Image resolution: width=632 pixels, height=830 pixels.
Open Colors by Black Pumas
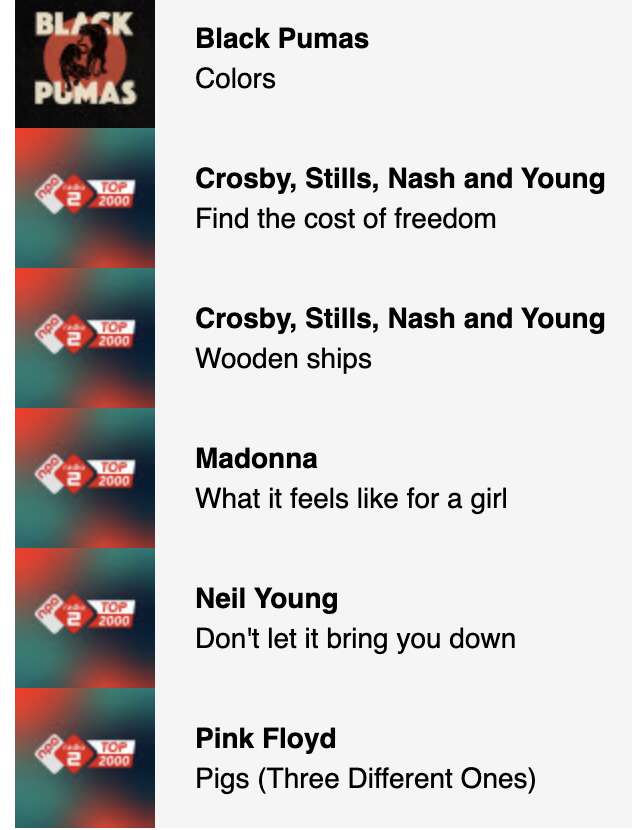pyautogui.click(x=235, y=78)
